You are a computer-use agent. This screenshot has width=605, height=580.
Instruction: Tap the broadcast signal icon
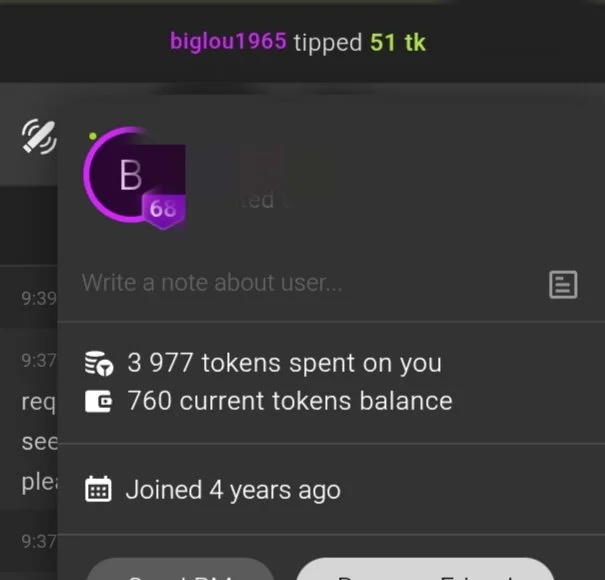pos(39,136)
